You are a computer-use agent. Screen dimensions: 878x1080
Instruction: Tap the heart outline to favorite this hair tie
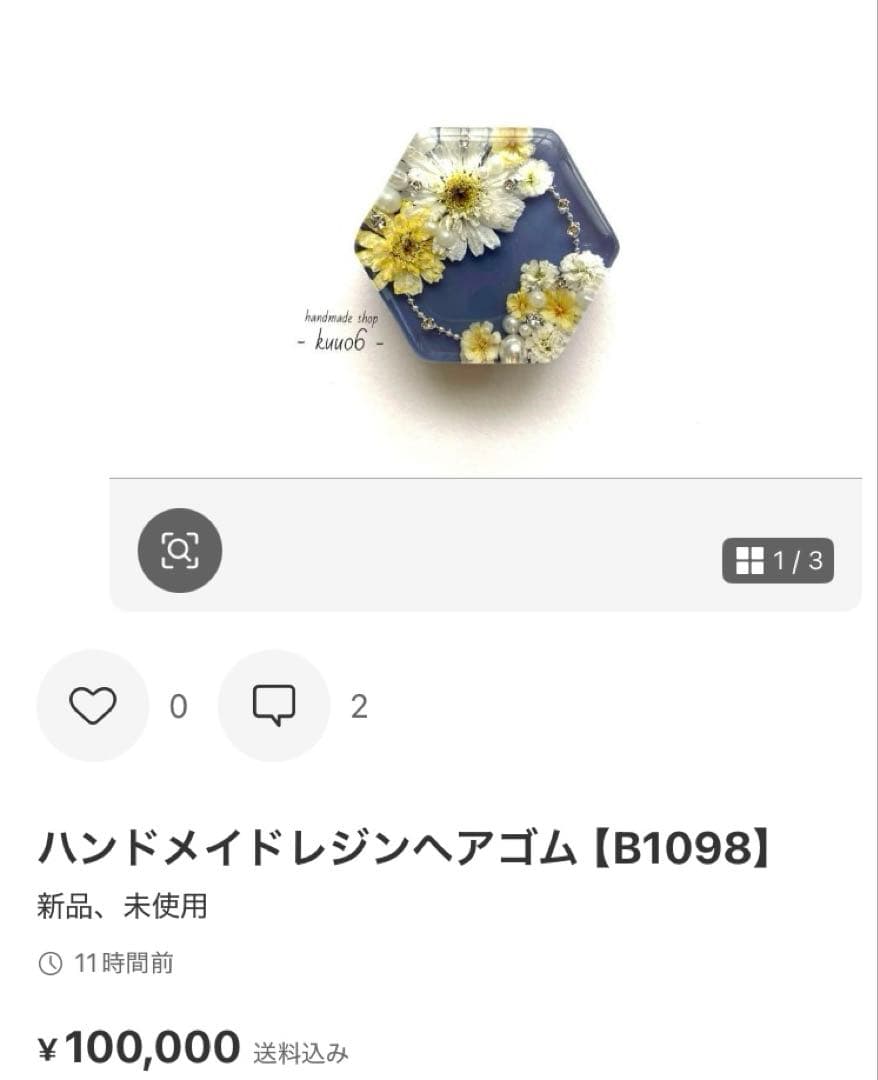click(x=91, y=705)
